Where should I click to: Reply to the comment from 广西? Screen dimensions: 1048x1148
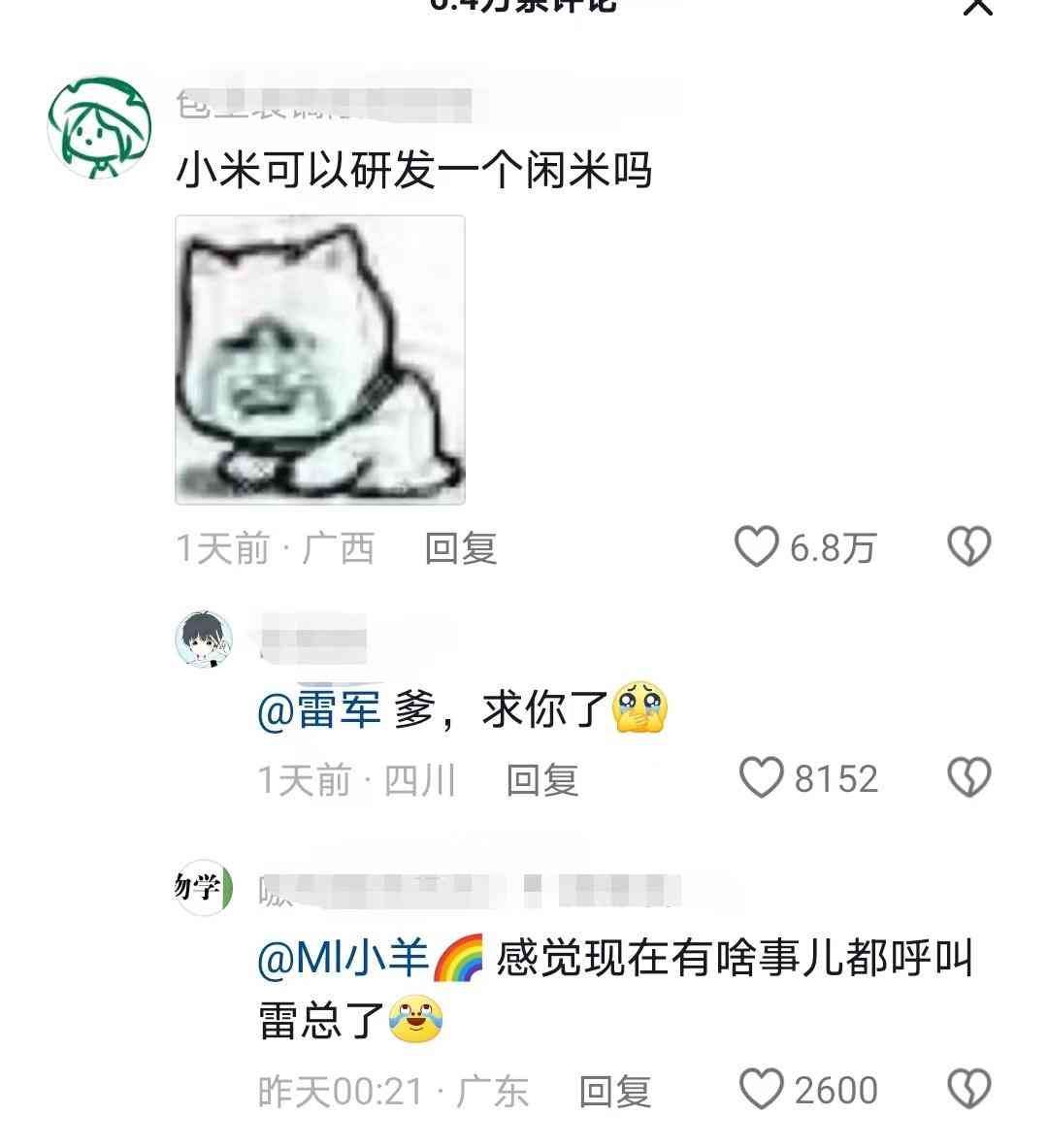click(461, 549)
